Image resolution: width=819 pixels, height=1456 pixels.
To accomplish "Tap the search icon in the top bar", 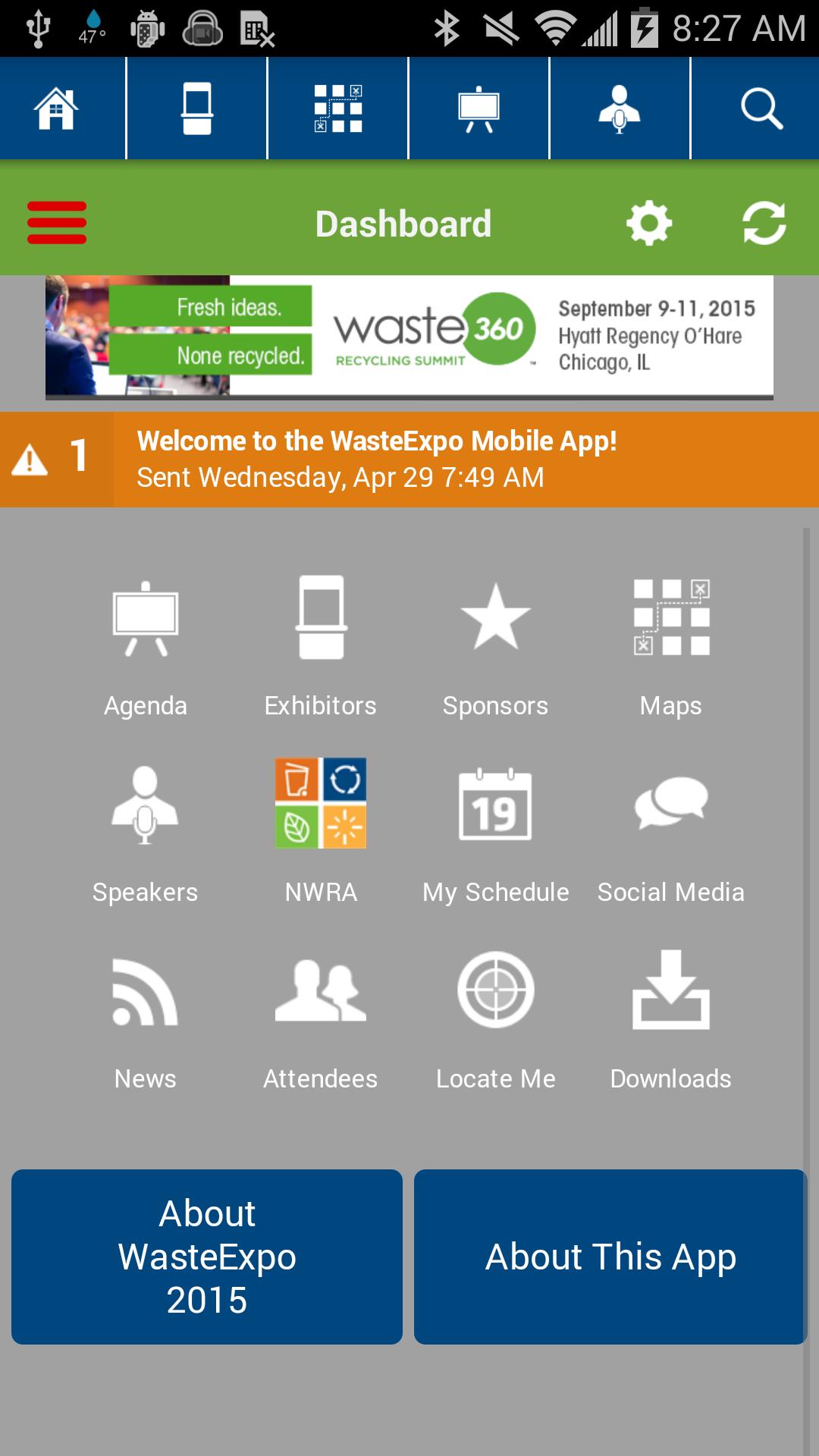I will (x=761, y=109).
